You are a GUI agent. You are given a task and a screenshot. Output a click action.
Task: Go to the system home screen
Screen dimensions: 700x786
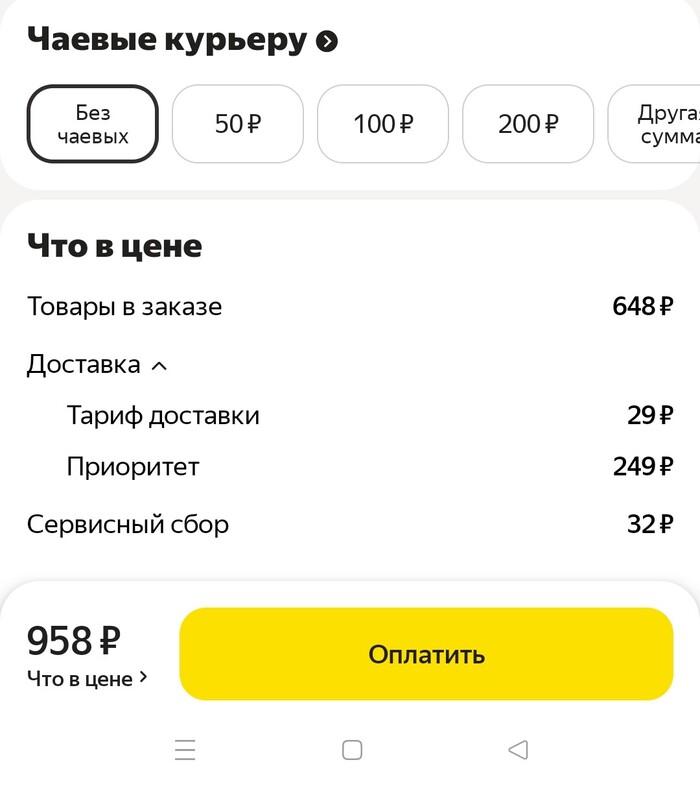coord(351,750)
